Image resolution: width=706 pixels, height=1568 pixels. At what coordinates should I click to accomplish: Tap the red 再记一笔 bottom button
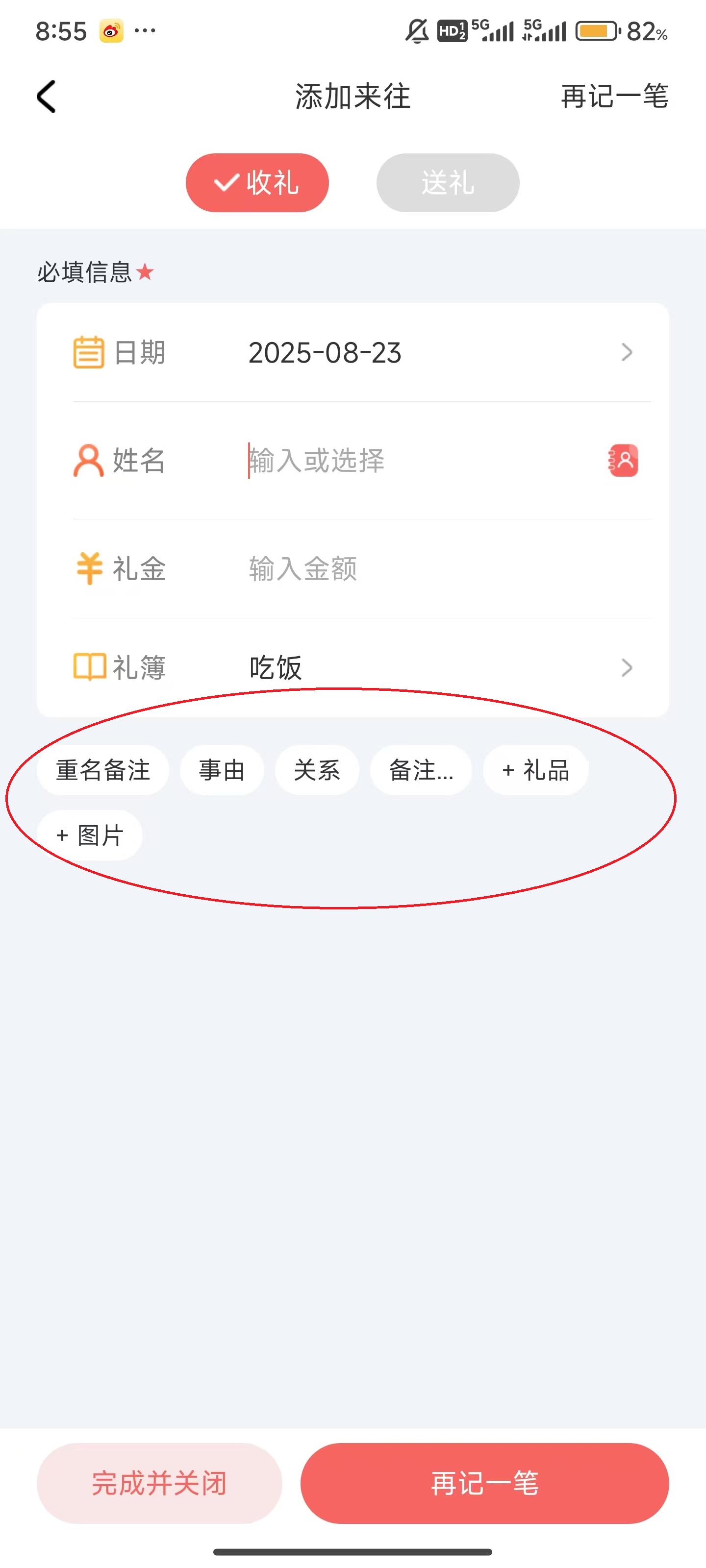(x=484, y=1483)
